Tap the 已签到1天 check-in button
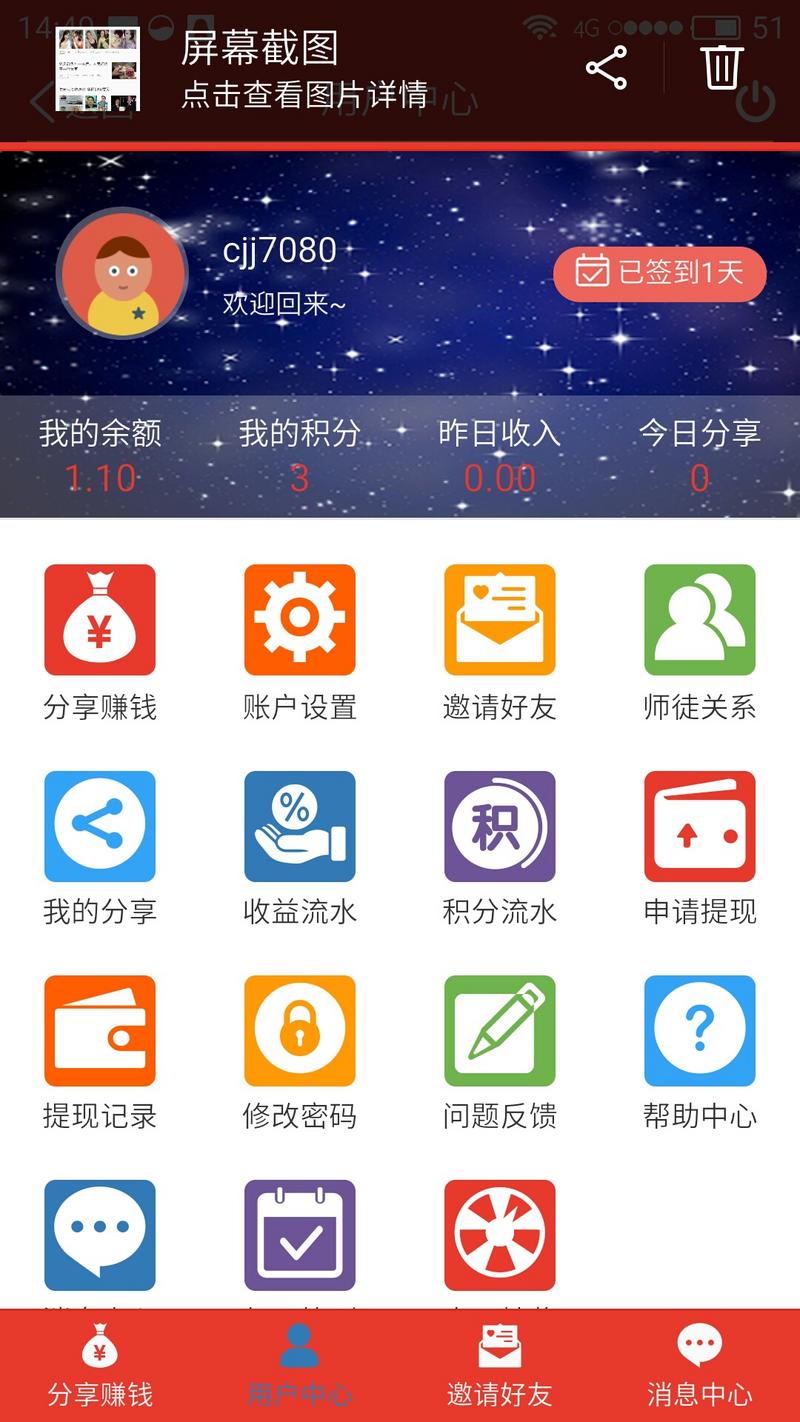This screenshot has width=800, height=1422. (660, 273)
